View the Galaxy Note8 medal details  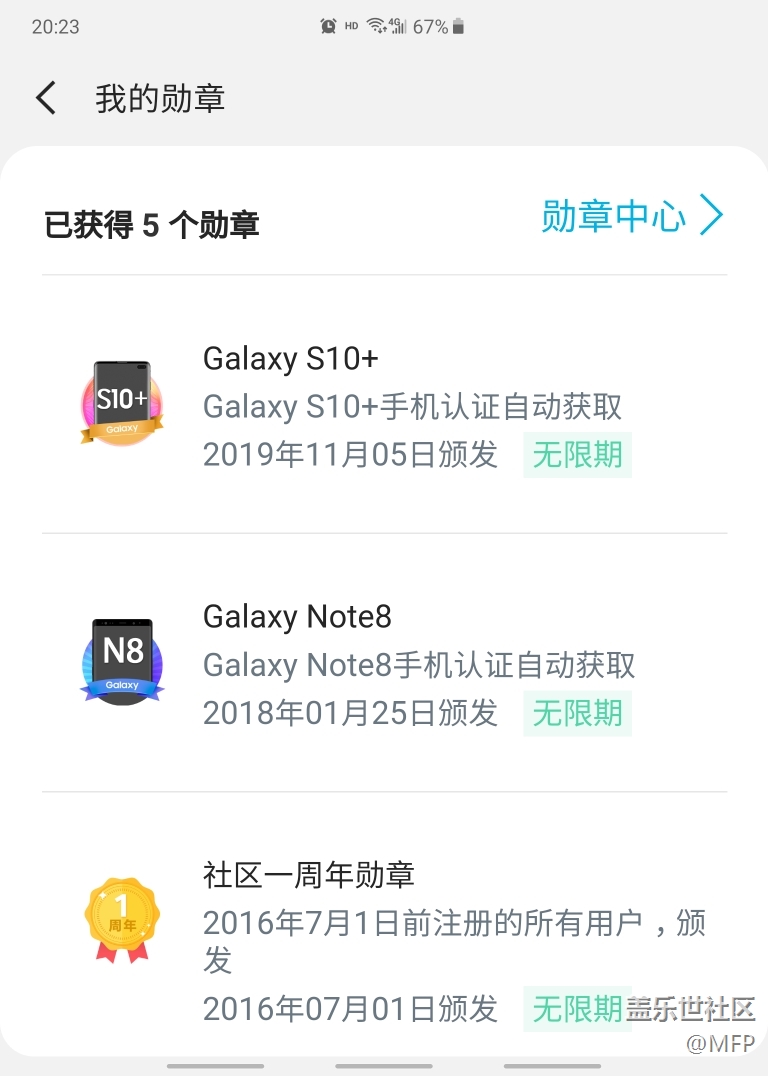(384, 664)
